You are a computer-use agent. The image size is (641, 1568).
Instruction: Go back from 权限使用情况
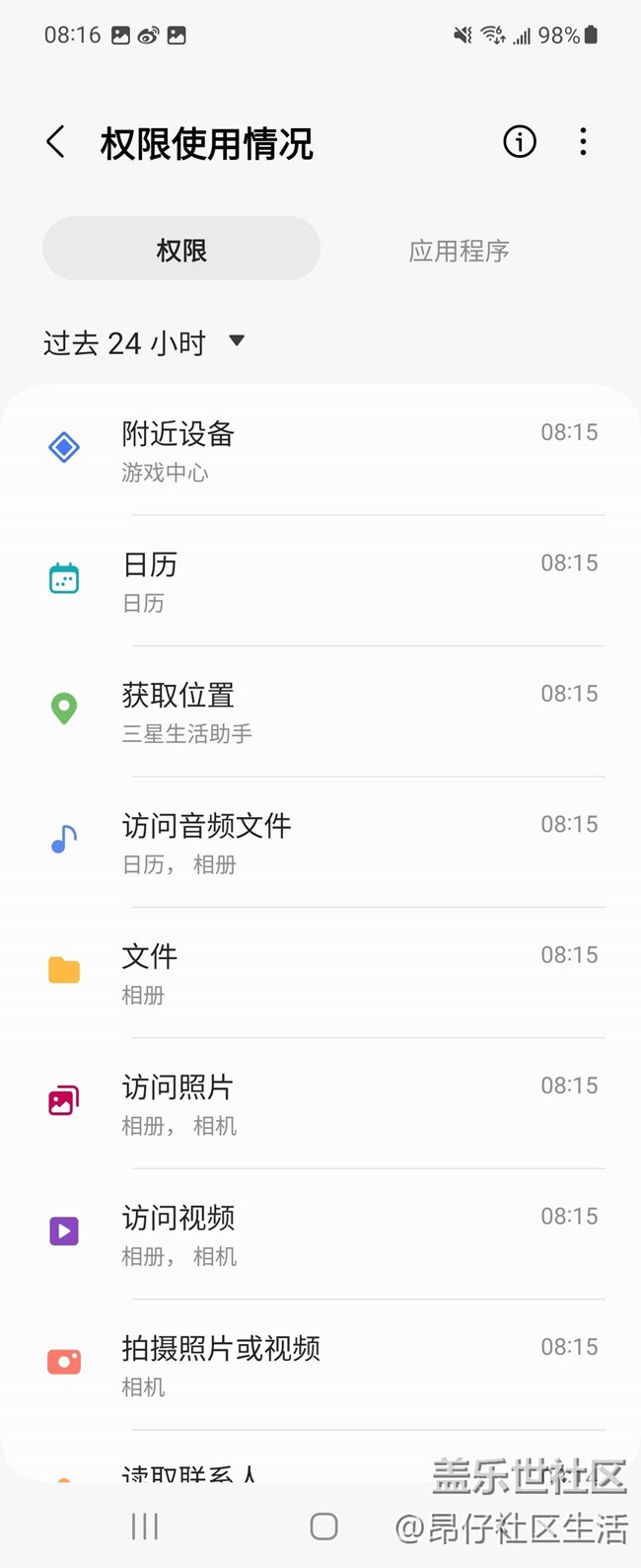pos(56,142)
